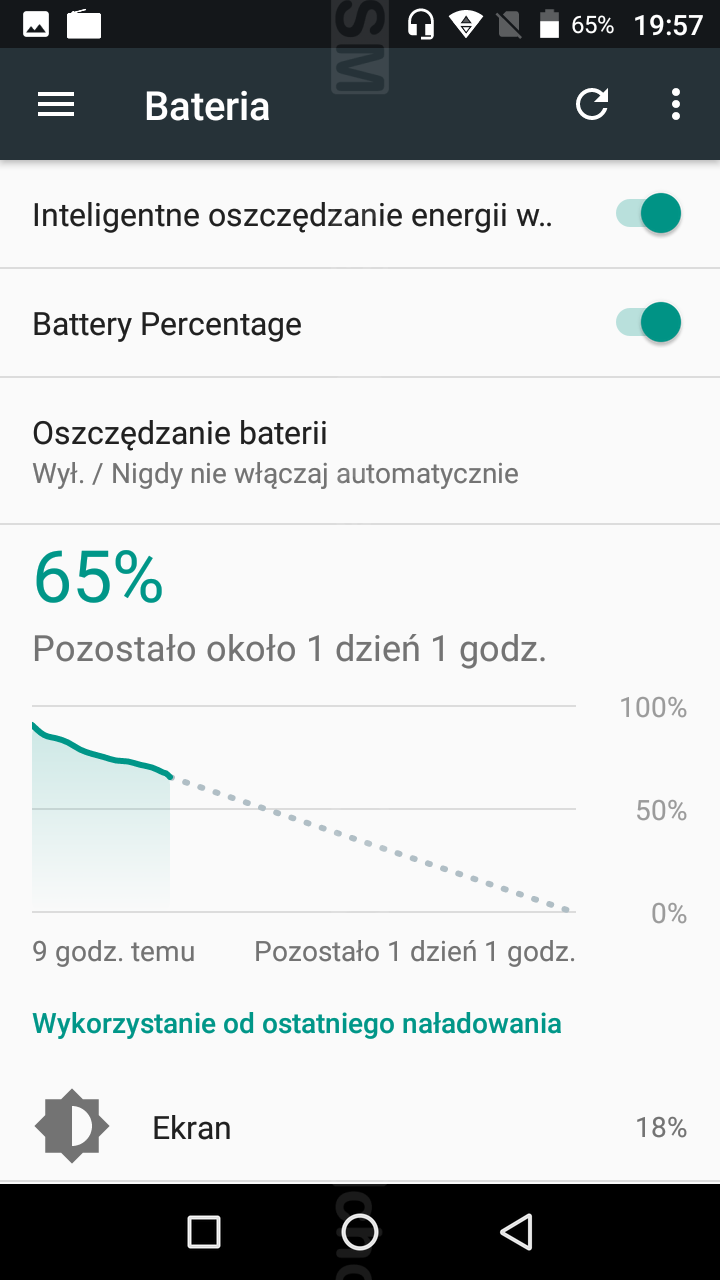The width and height of the screenshot is (720, 1280).
Task: Open Ekran battery usage details
Action: (360, 1128)
